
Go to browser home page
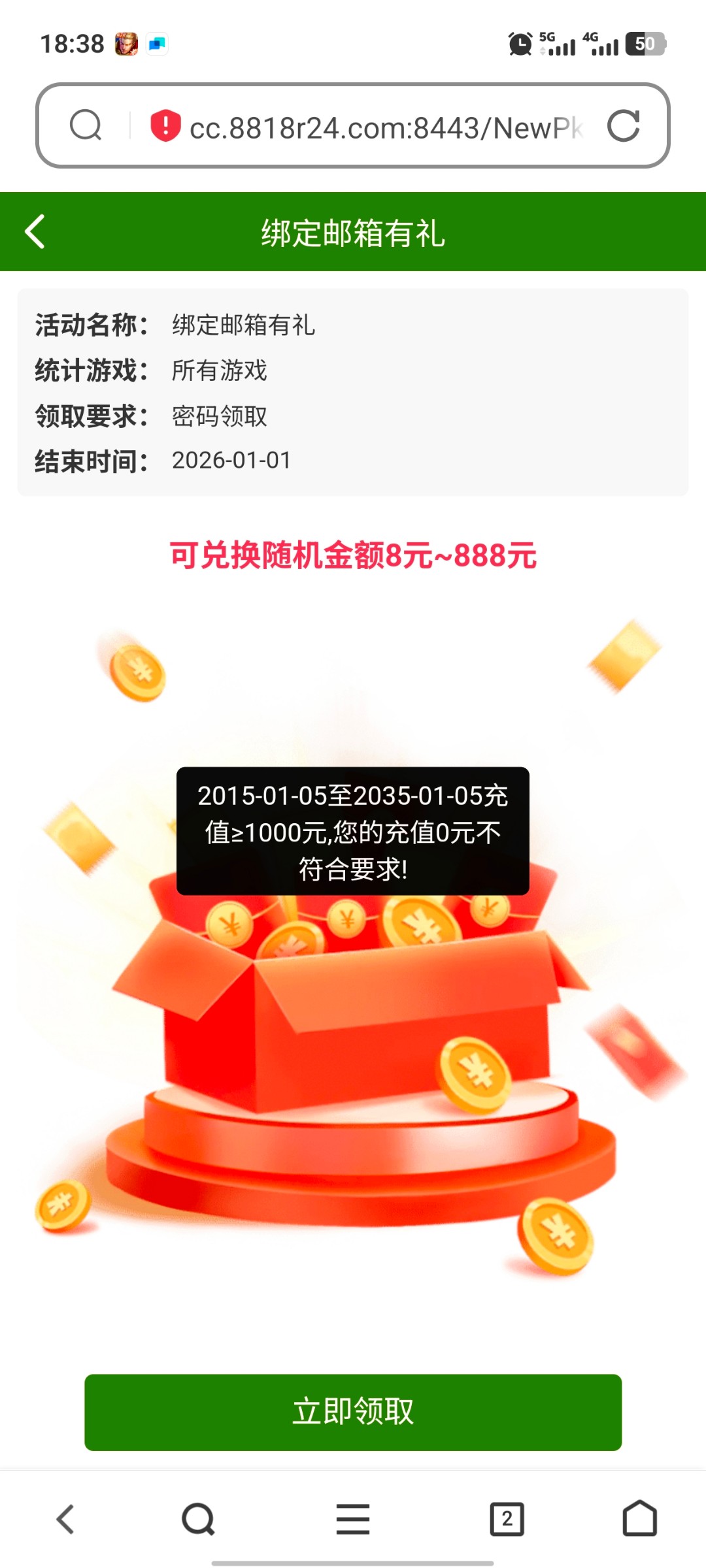point(639,1518)
